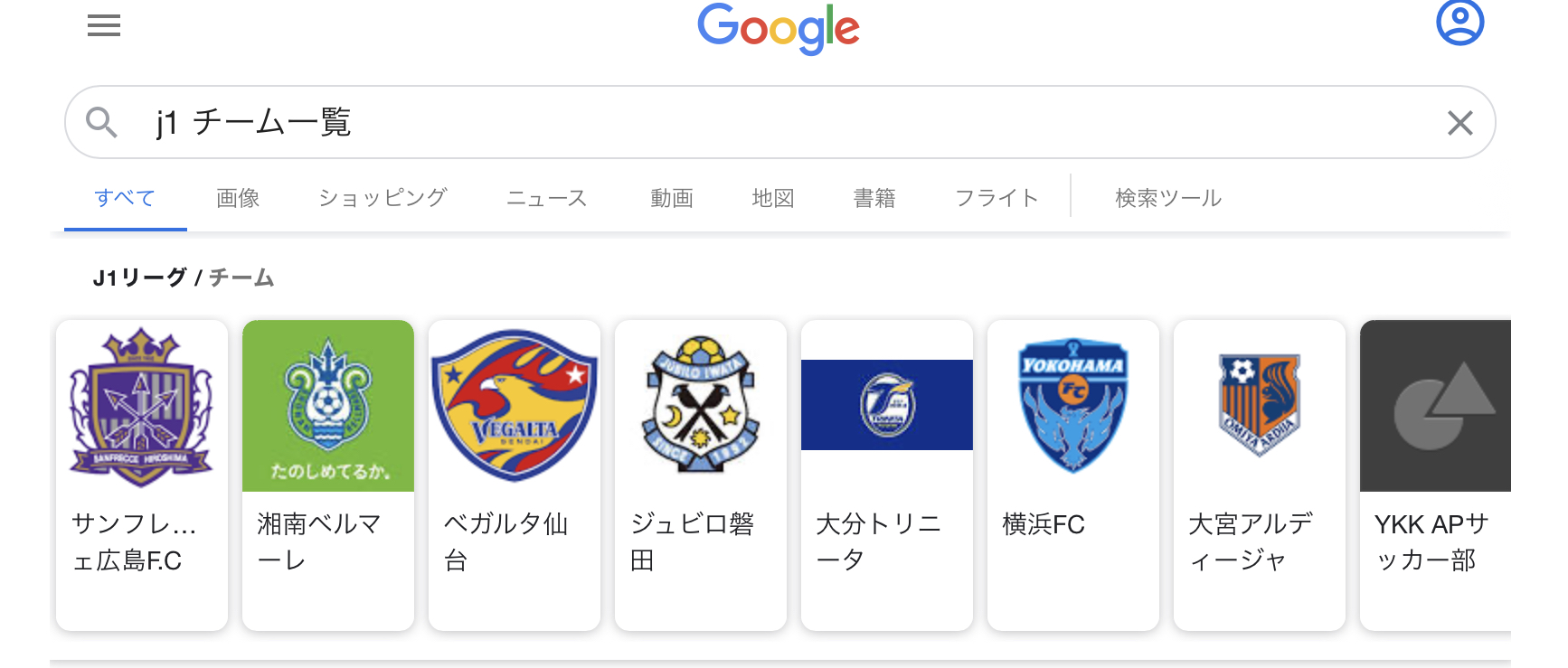Switch to the 画像 tab
The image size is (1568, 668).
[x=238, y=198]
